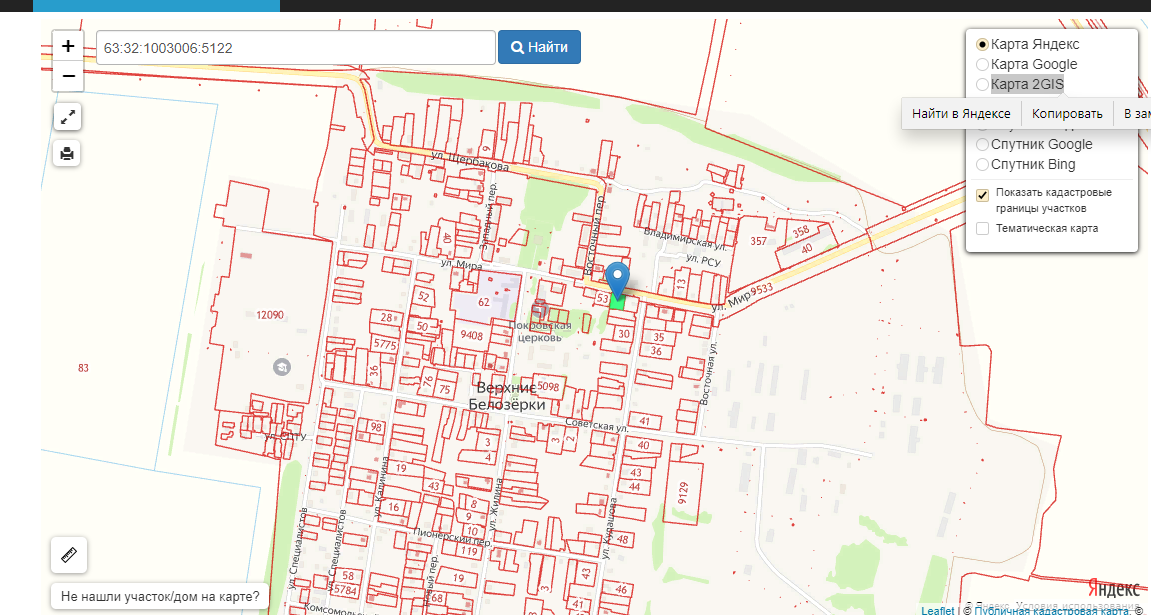Open the ruler measurement tool
This screenshot has width=1151, height=615.
[x=69, y=555]
